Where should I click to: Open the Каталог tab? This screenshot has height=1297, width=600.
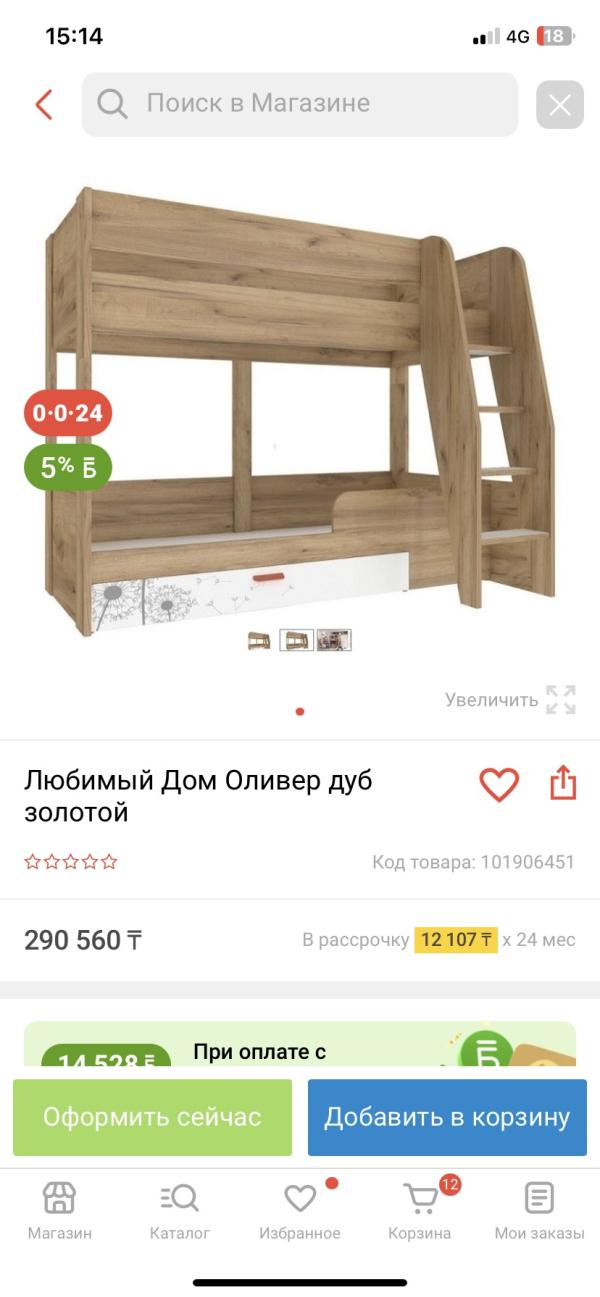(x=180, y=1210)
